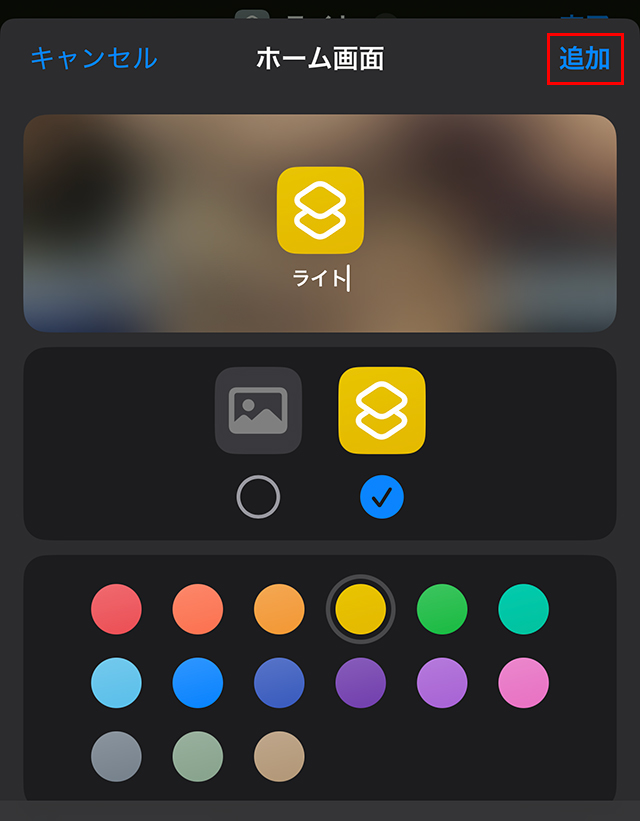Cancel with キャンセル button

94,58
